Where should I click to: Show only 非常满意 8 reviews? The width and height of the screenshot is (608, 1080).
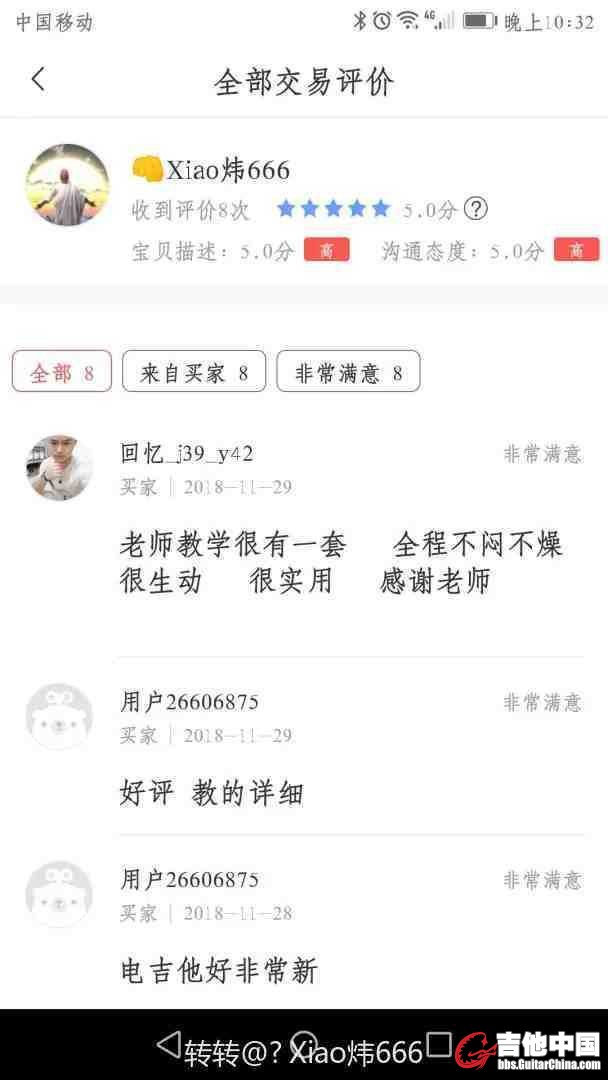point(348,373)
